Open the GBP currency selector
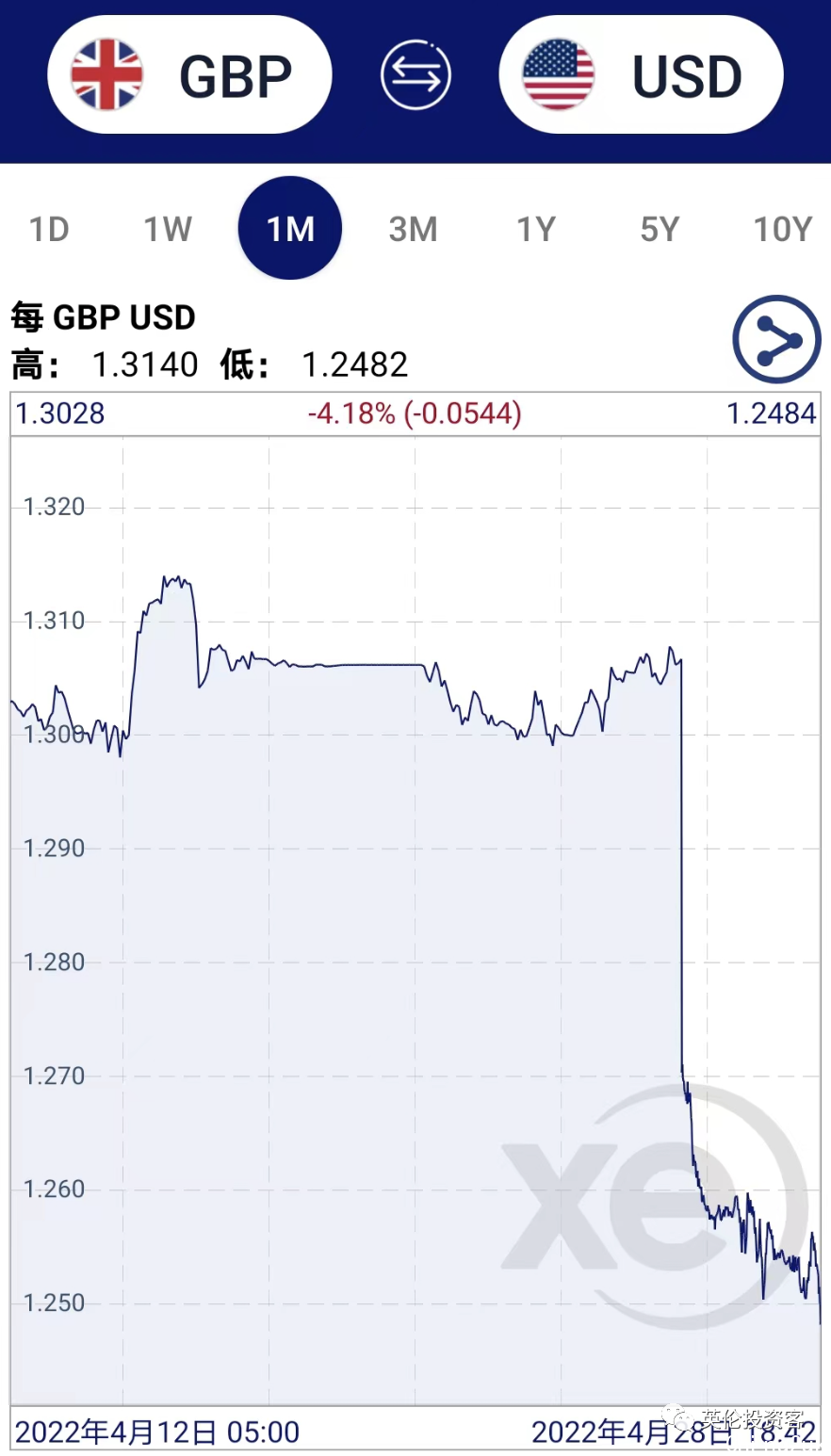The image size is (831, 1456). tap(189, 74)
